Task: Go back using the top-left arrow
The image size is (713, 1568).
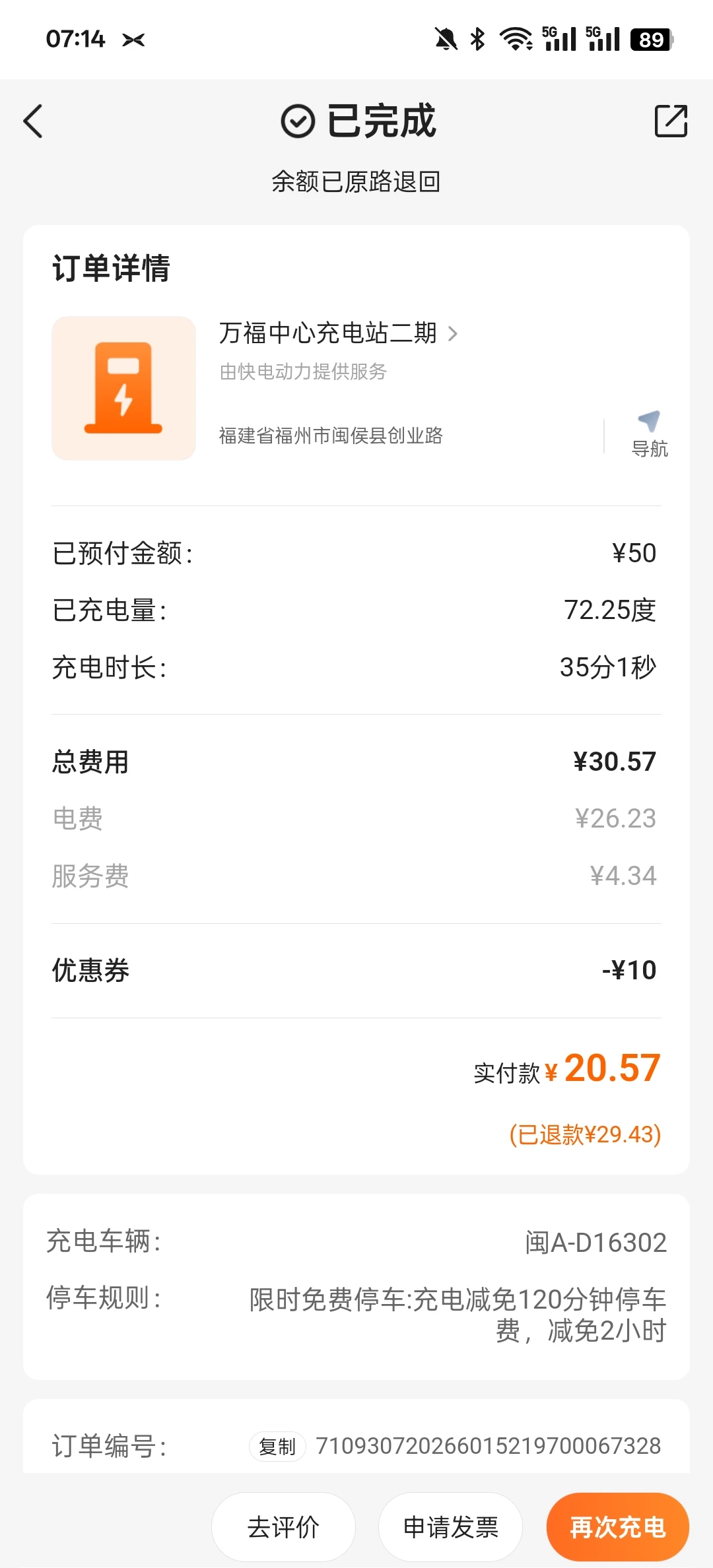Action: coord(33,121)
